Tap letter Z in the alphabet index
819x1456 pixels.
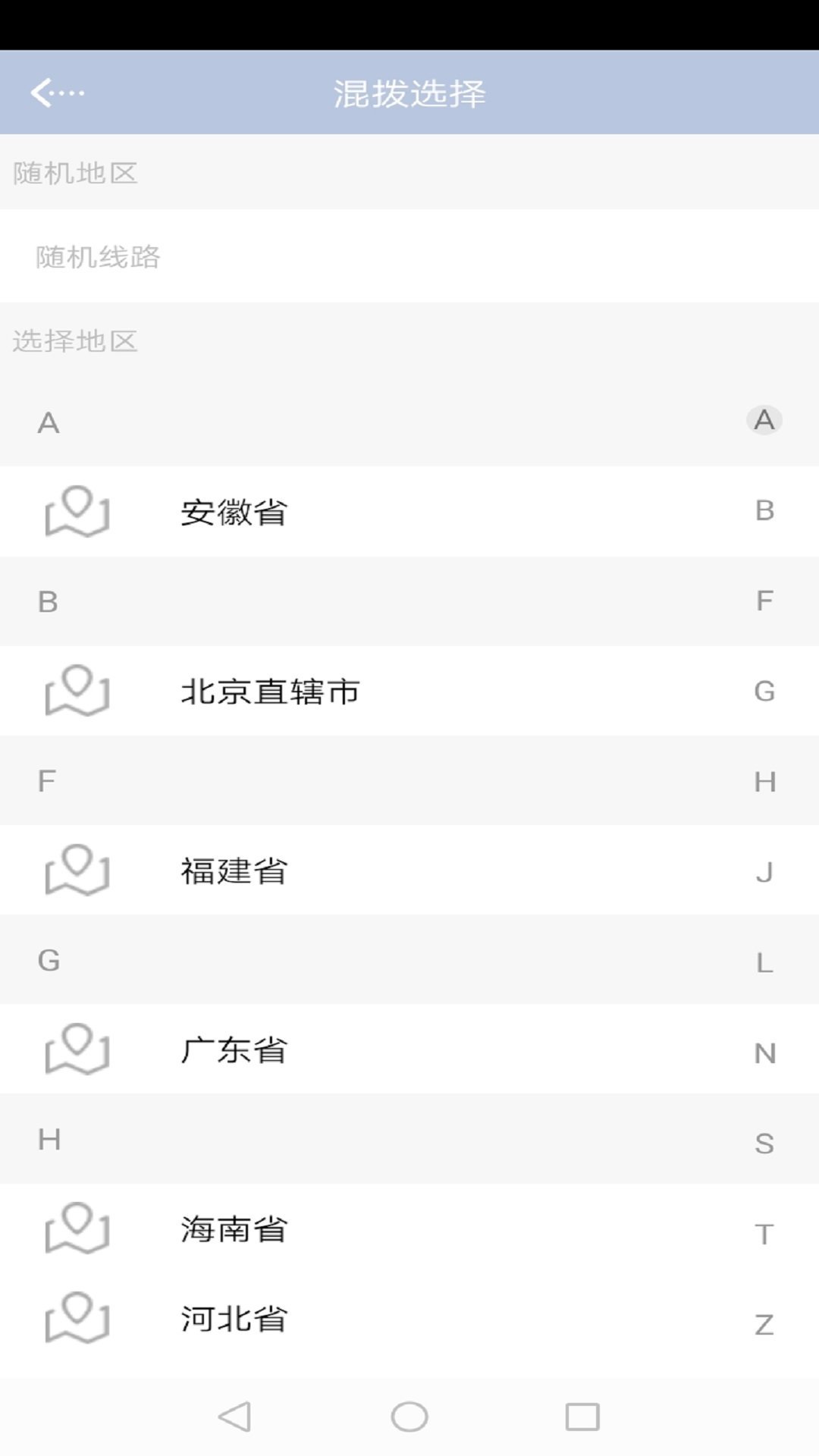(764, 1319)
